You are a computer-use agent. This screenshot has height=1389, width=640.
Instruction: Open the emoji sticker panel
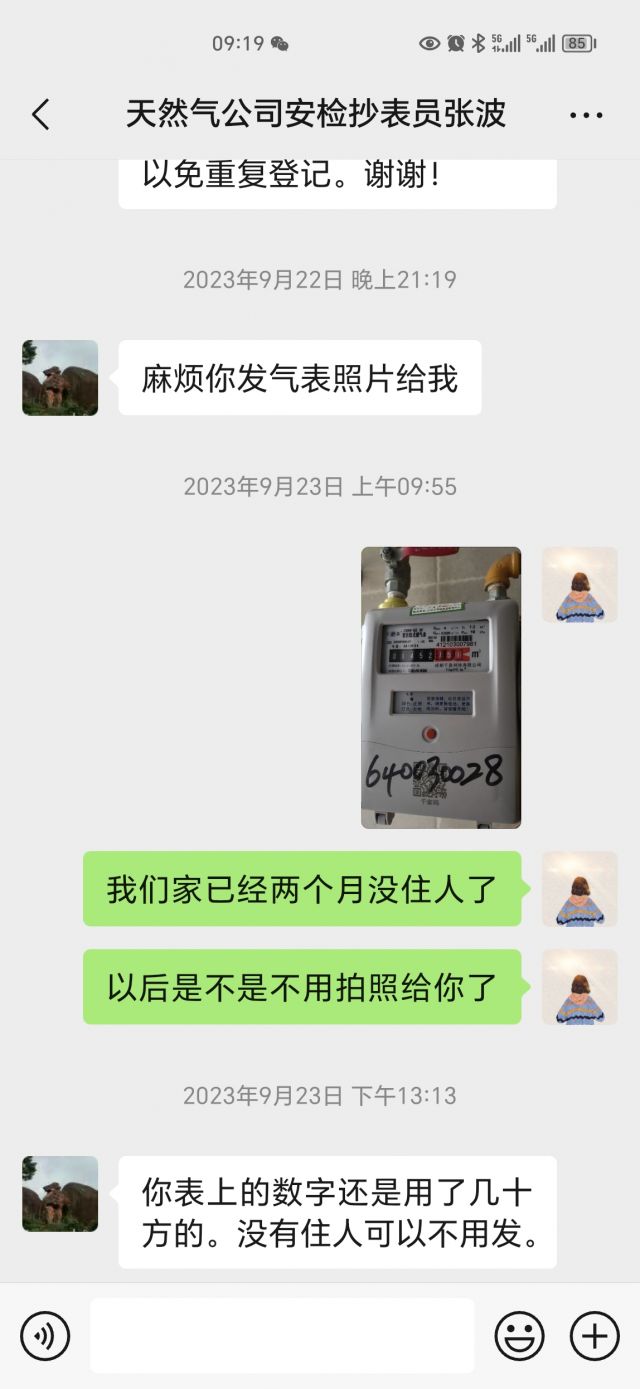tap(520, 1336)
